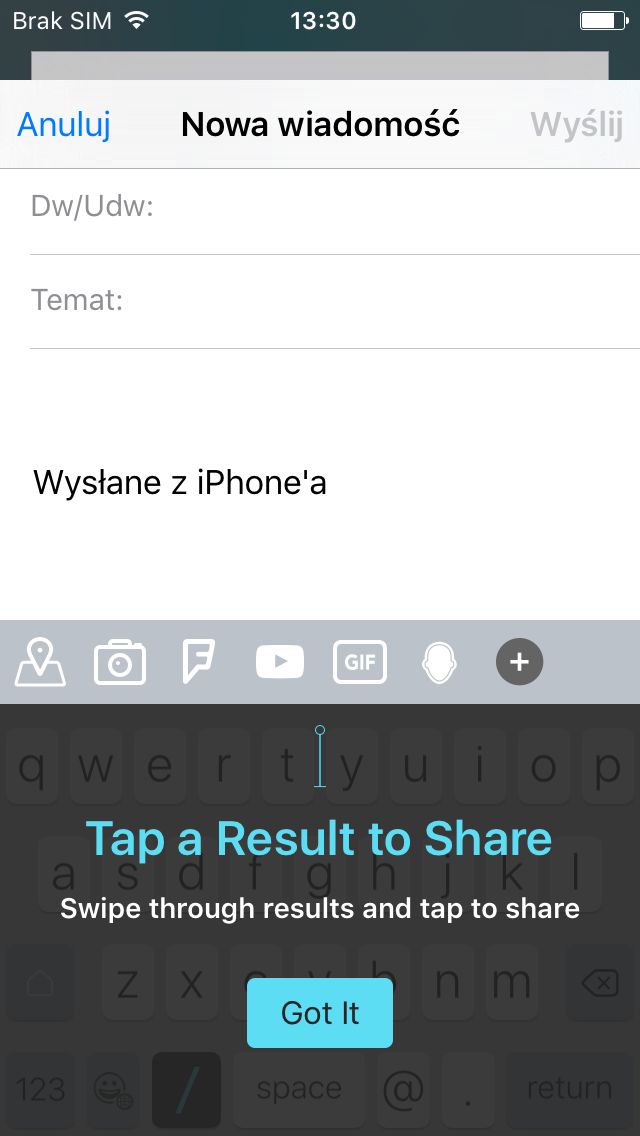640x1136 pixels.
Task: Dismiss the tip with Got It
Action: tap(320, 1012)
